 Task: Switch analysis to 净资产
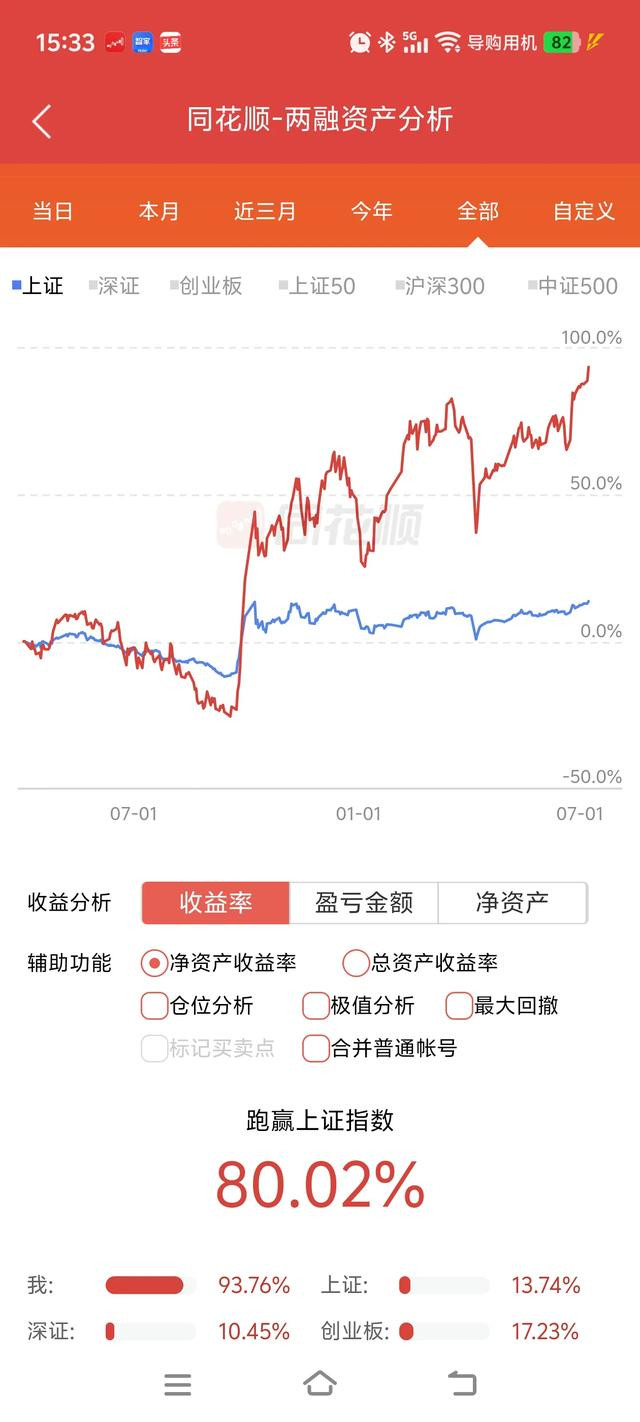pyautogui.click(x=512, y=903)
